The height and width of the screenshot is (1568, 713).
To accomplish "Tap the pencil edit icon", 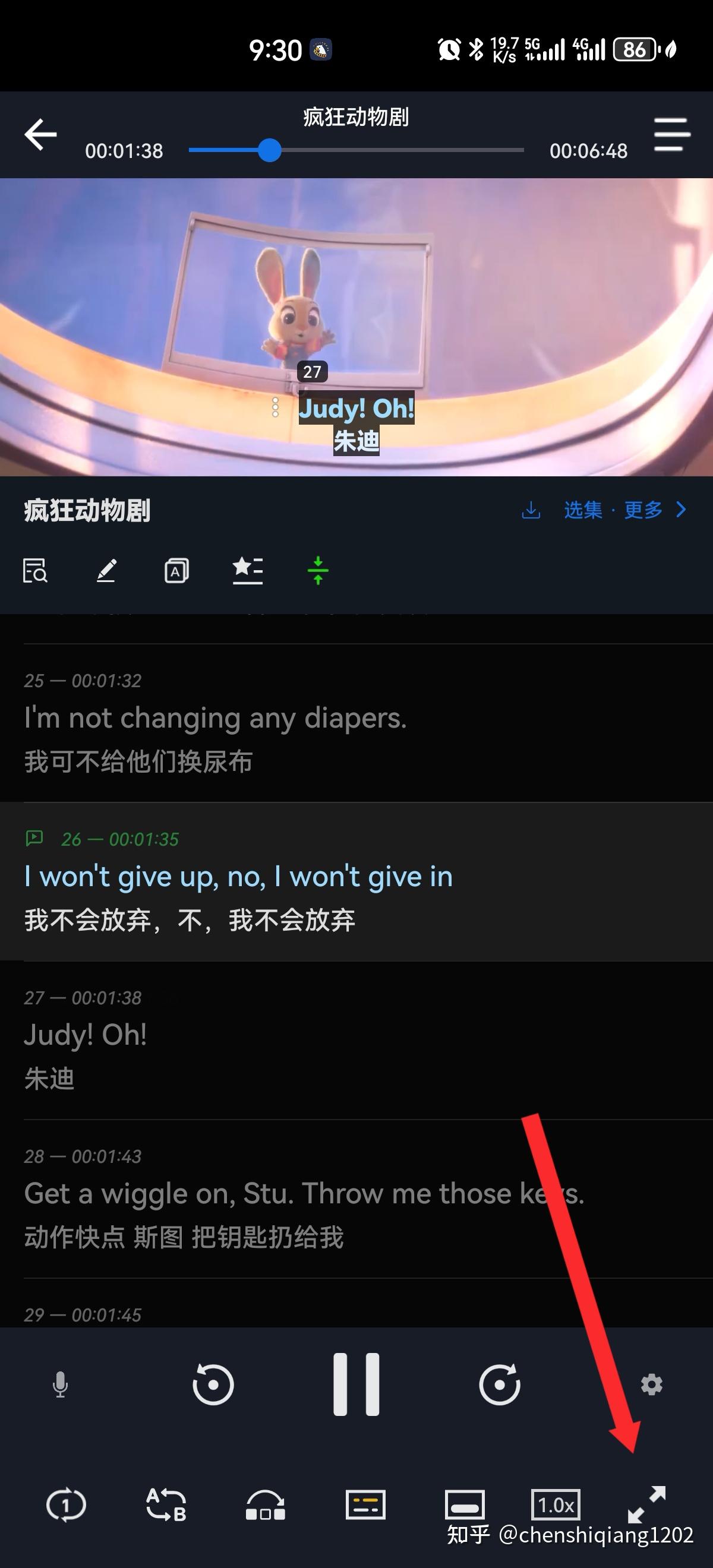I will [x=106, y=571].
